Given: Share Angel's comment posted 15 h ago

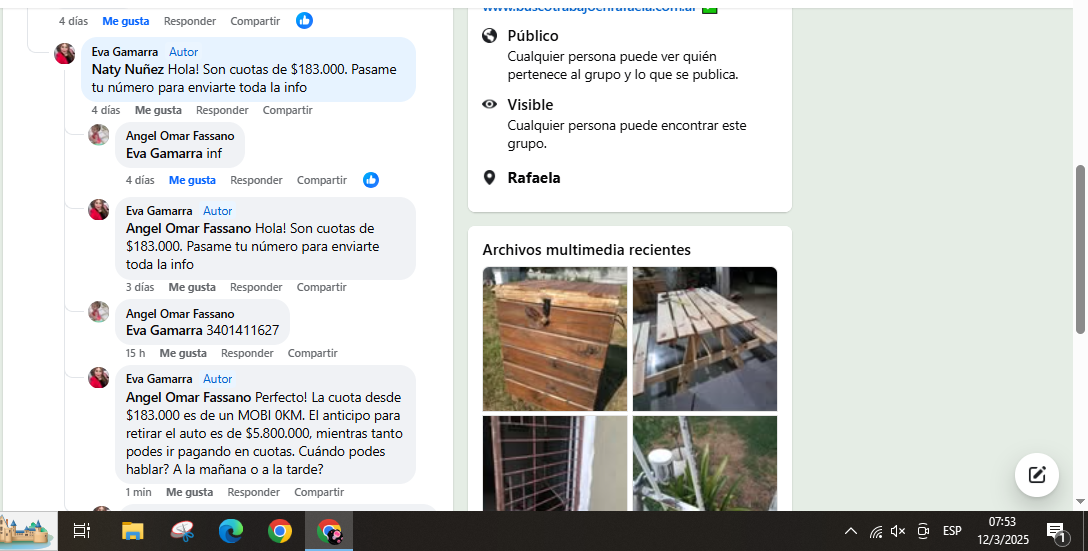Looking at the screenshot, I should (x=312, y=353).
